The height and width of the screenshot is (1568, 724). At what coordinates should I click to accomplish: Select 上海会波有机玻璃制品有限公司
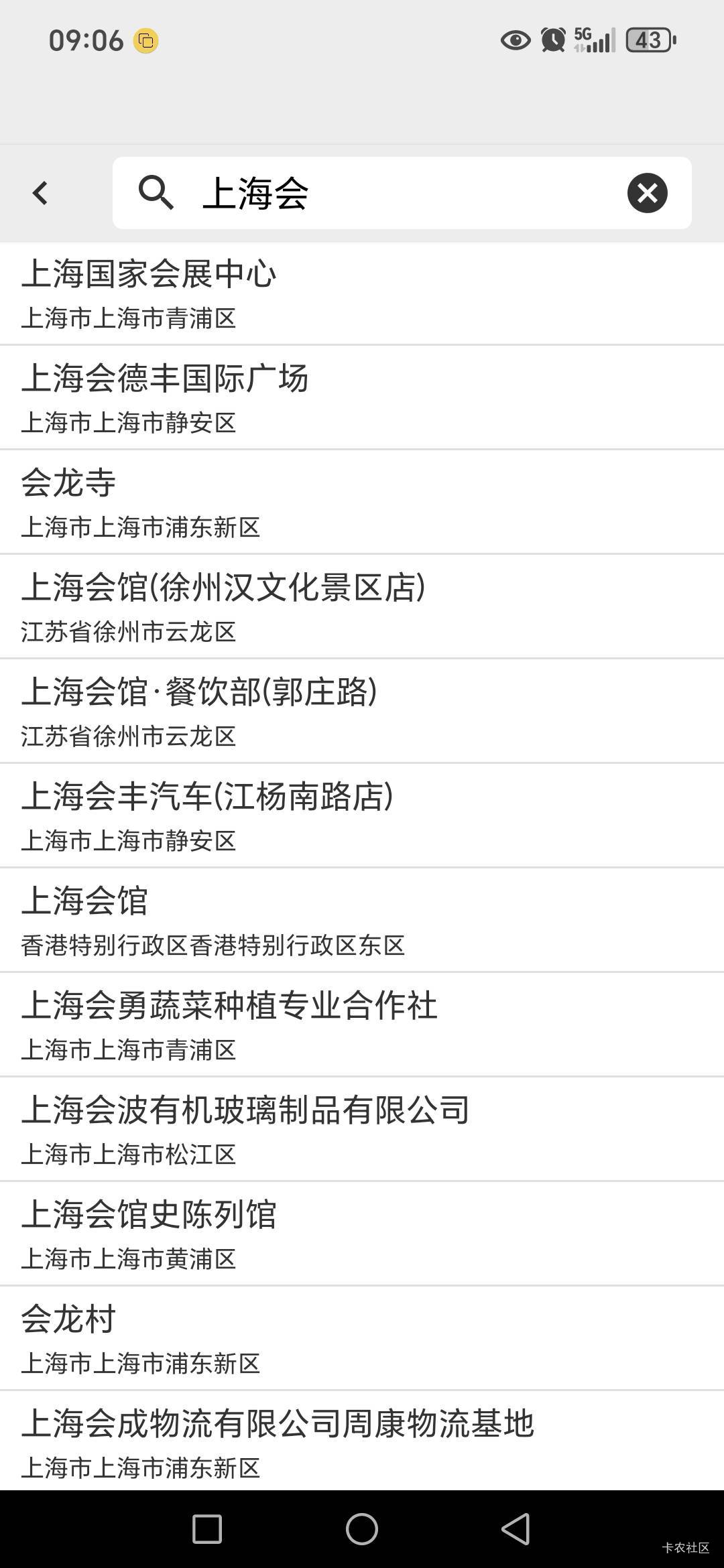tap(362, 1130)
